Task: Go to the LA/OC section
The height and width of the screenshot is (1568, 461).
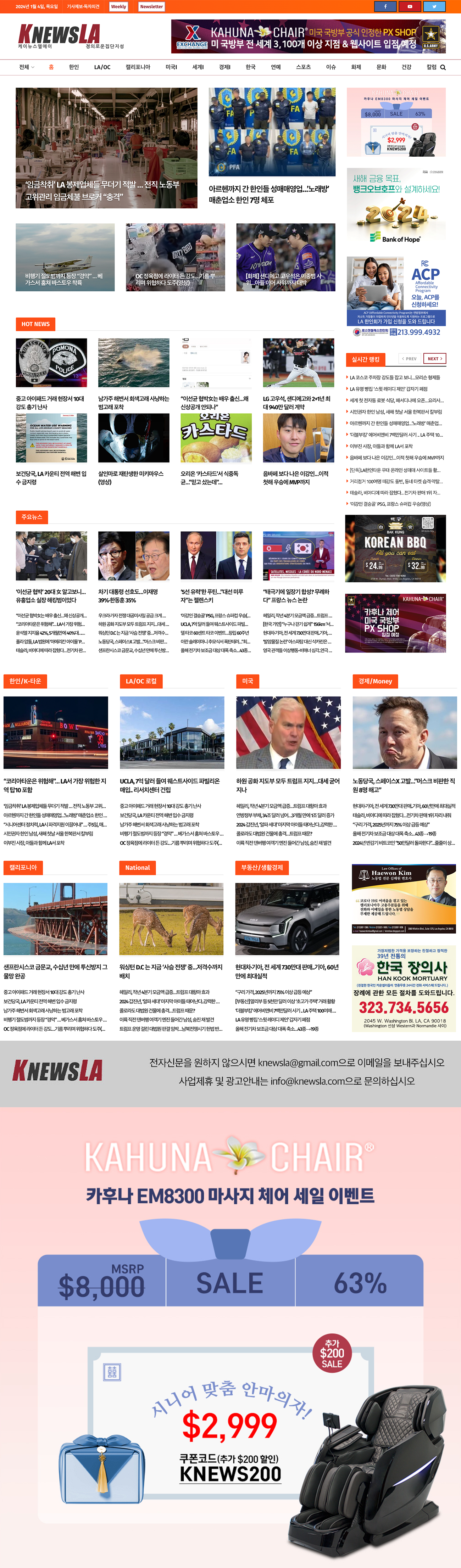Action: (x=102, y=67)
